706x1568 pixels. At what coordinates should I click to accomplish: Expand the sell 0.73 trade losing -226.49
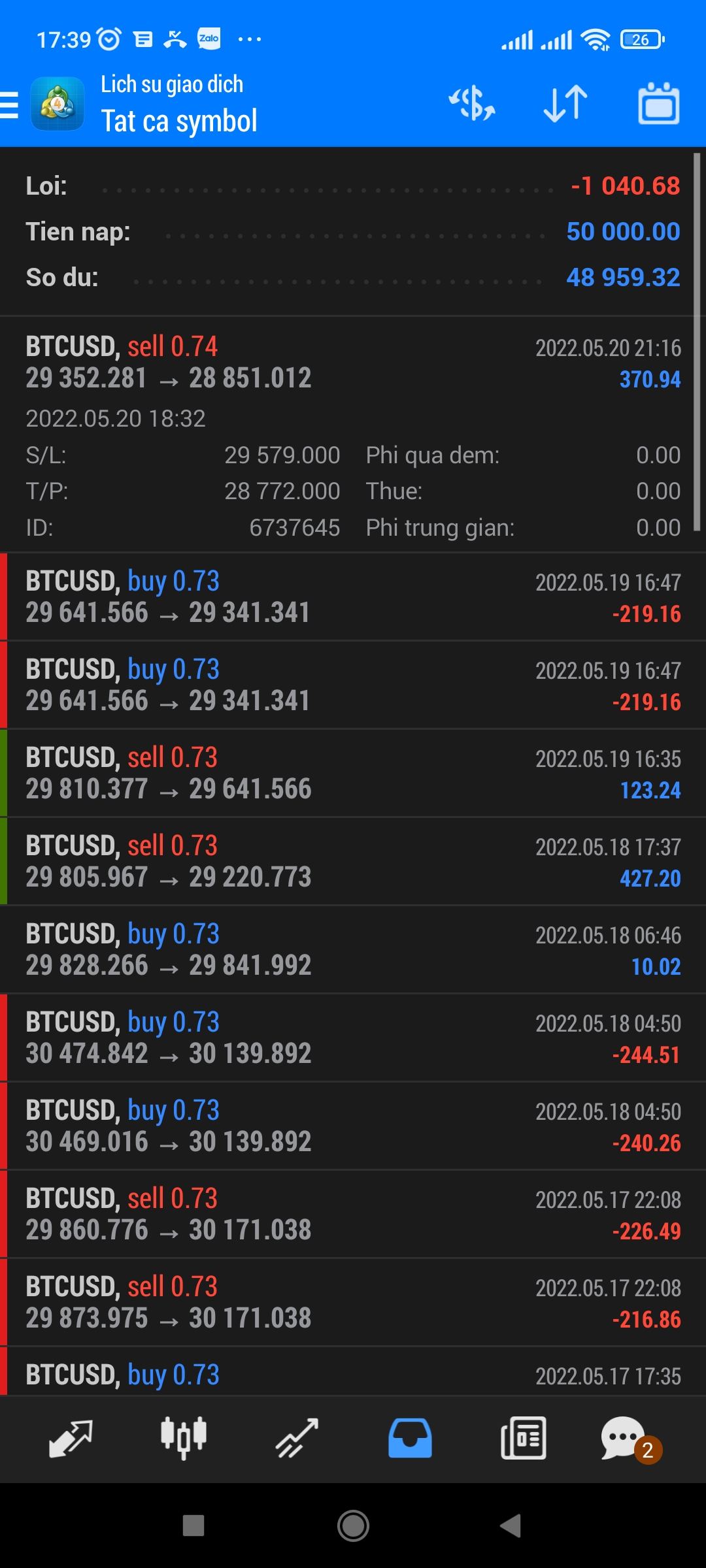[x=353, y=1214]
